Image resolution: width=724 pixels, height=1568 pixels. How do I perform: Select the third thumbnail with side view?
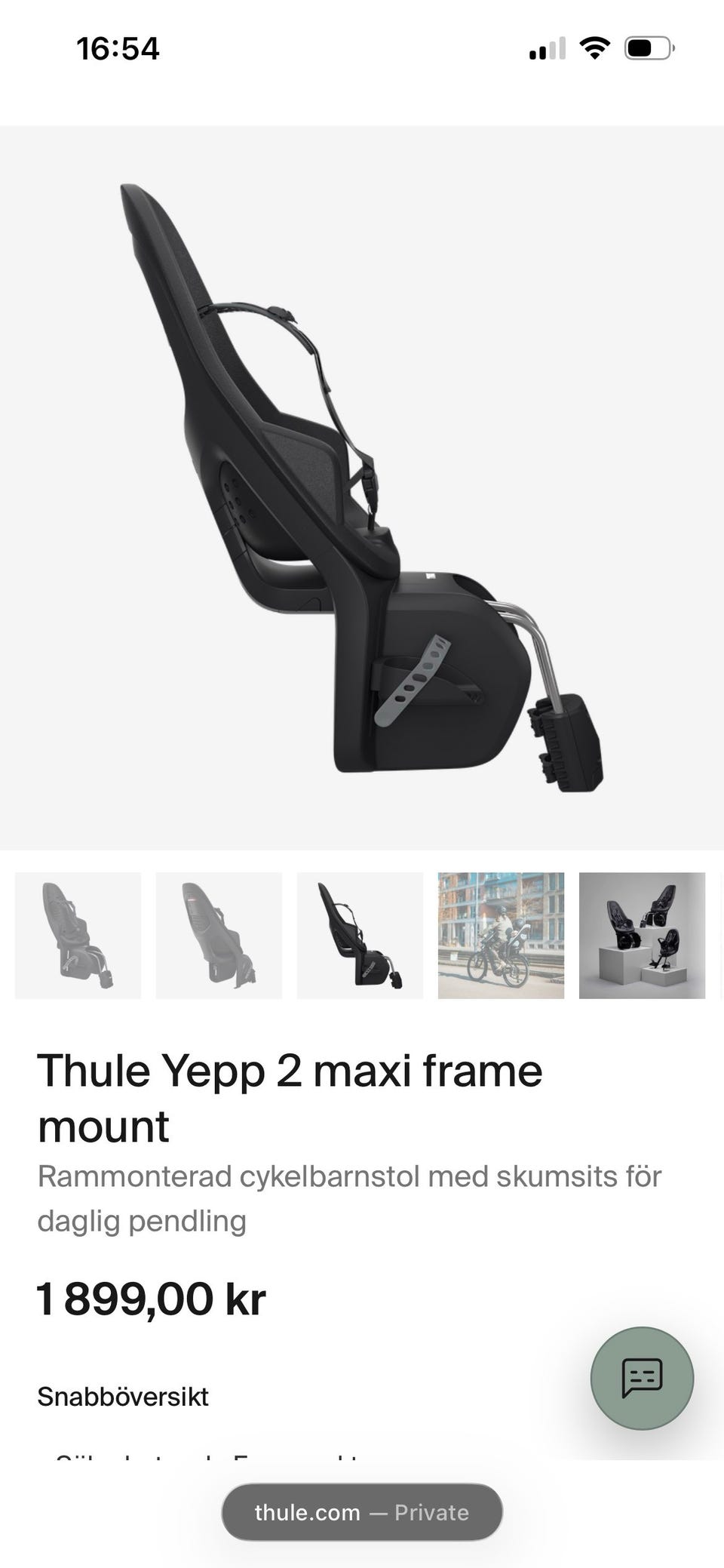coord(360,936)
